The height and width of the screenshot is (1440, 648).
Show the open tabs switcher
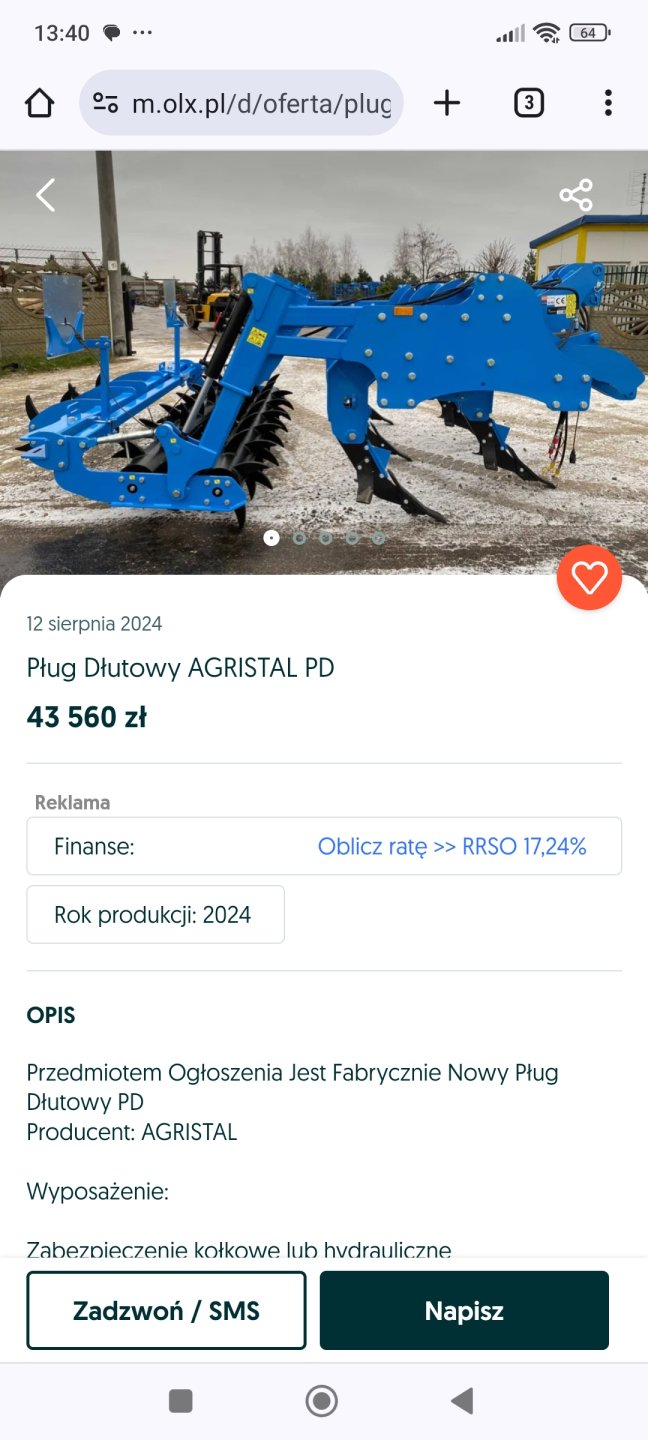pyautogui.click(x=528, y=103)
